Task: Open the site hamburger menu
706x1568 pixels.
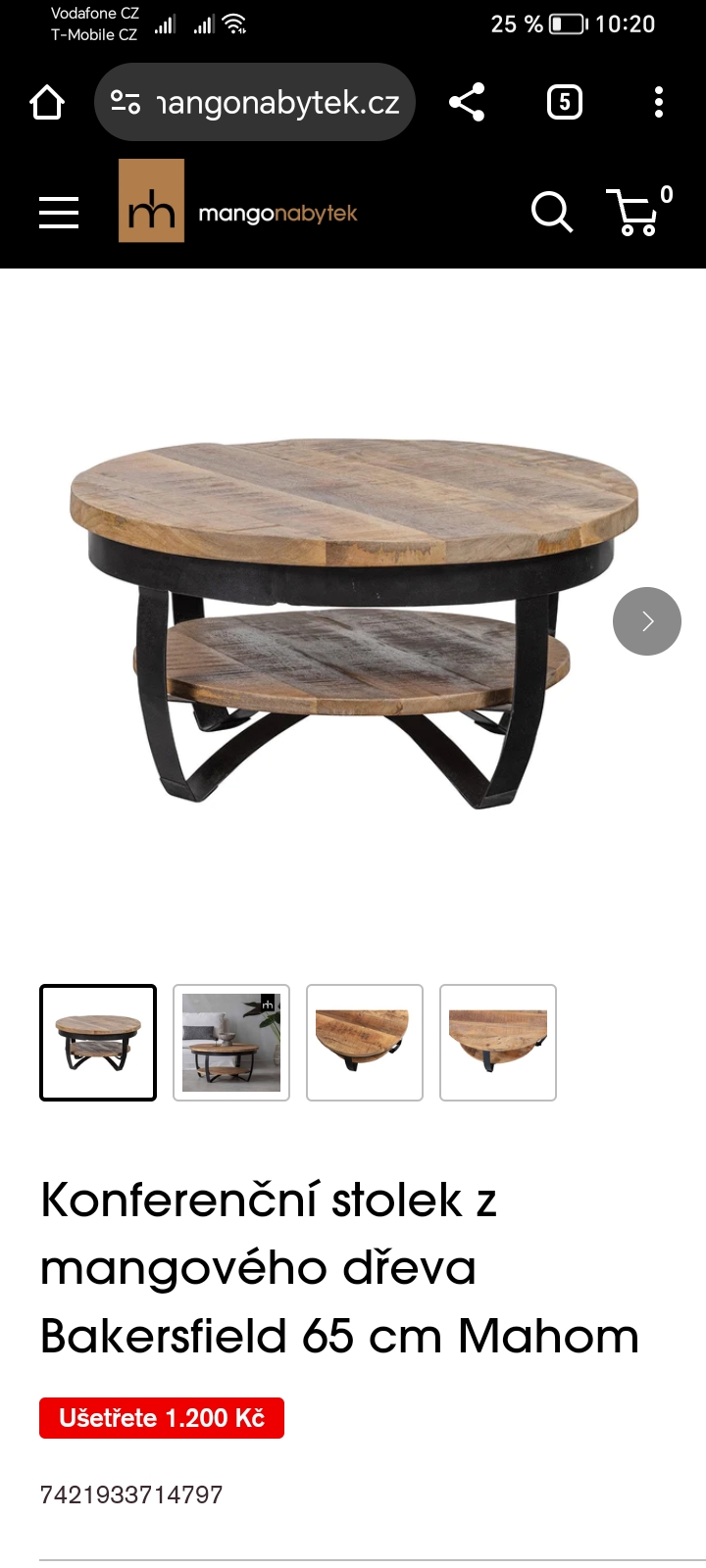Action: click(x=59, y=212)
